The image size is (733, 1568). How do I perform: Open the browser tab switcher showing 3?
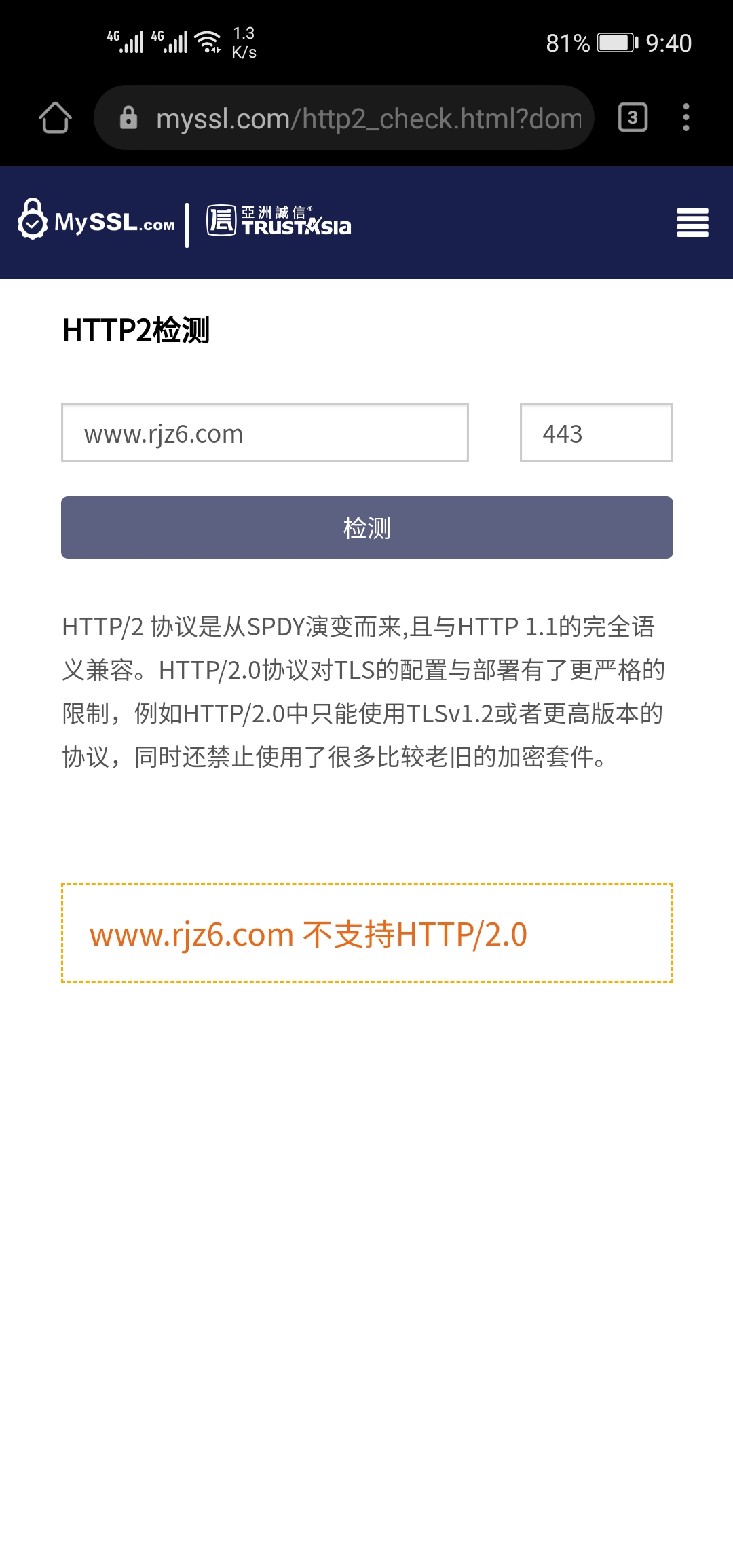pos(633,118)
